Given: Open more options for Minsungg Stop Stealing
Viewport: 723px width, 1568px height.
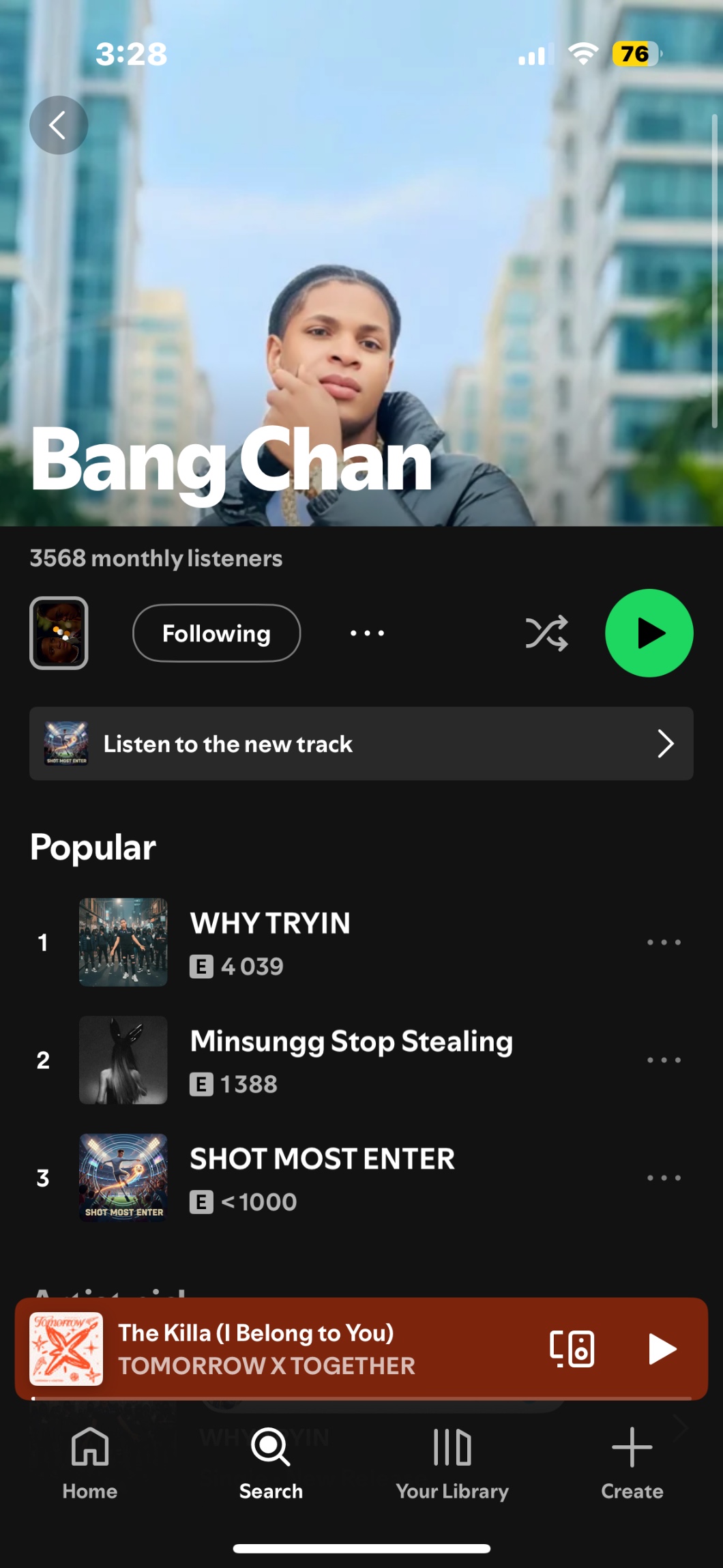Looking at the screenshot, I should coord(664,1060).
